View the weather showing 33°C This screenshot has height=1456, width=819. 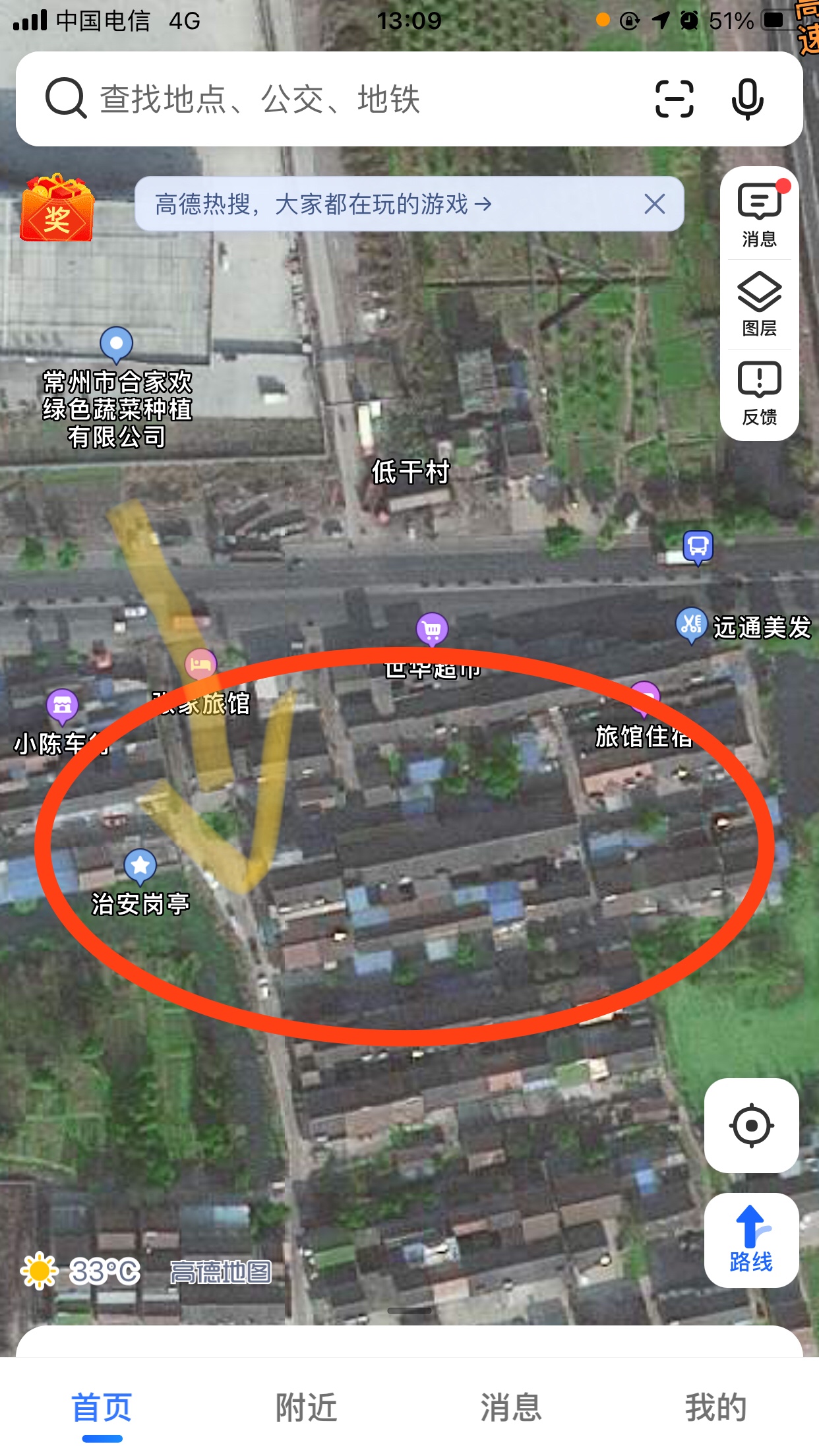point(80,1271)
